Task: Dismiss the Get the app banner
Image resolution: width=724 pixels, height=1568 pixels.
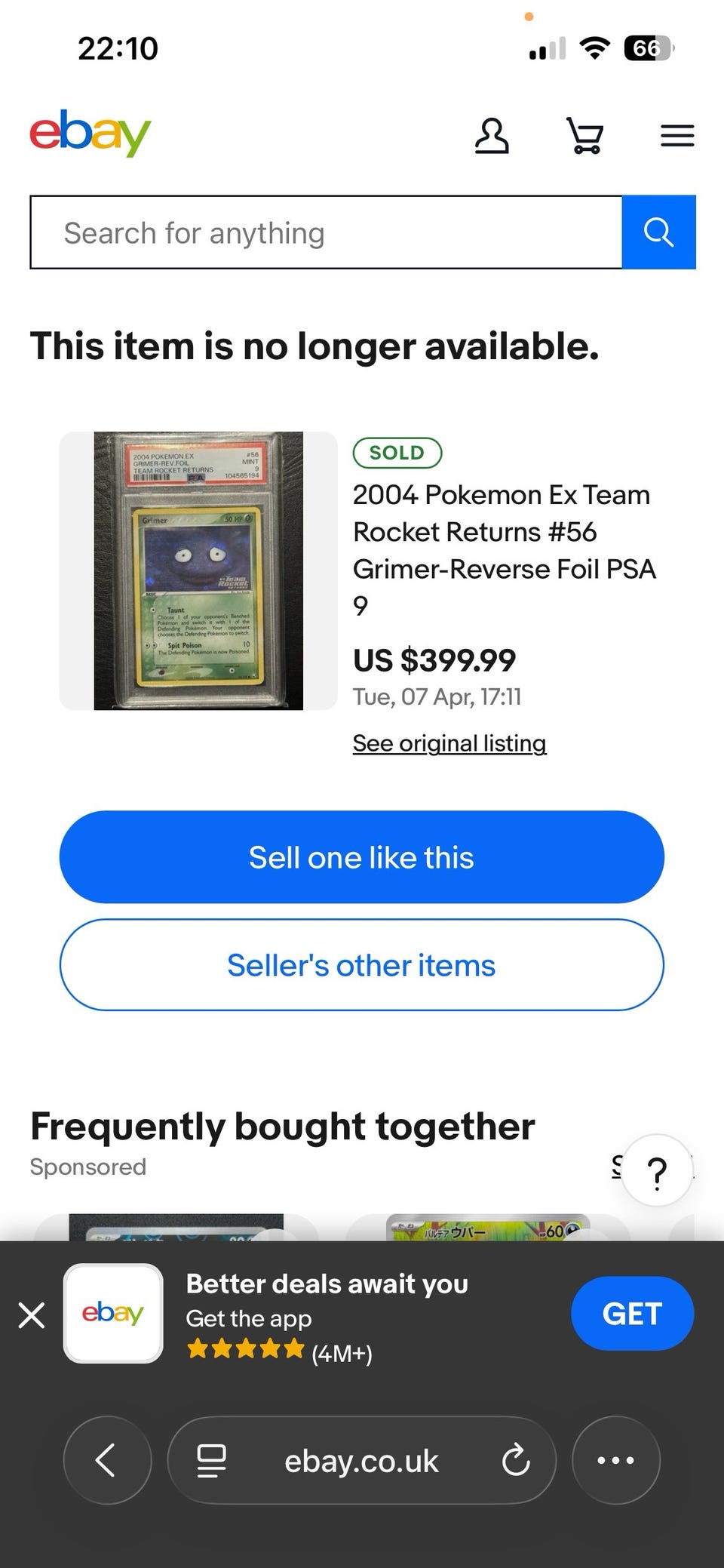Action: coord(32,1314)
